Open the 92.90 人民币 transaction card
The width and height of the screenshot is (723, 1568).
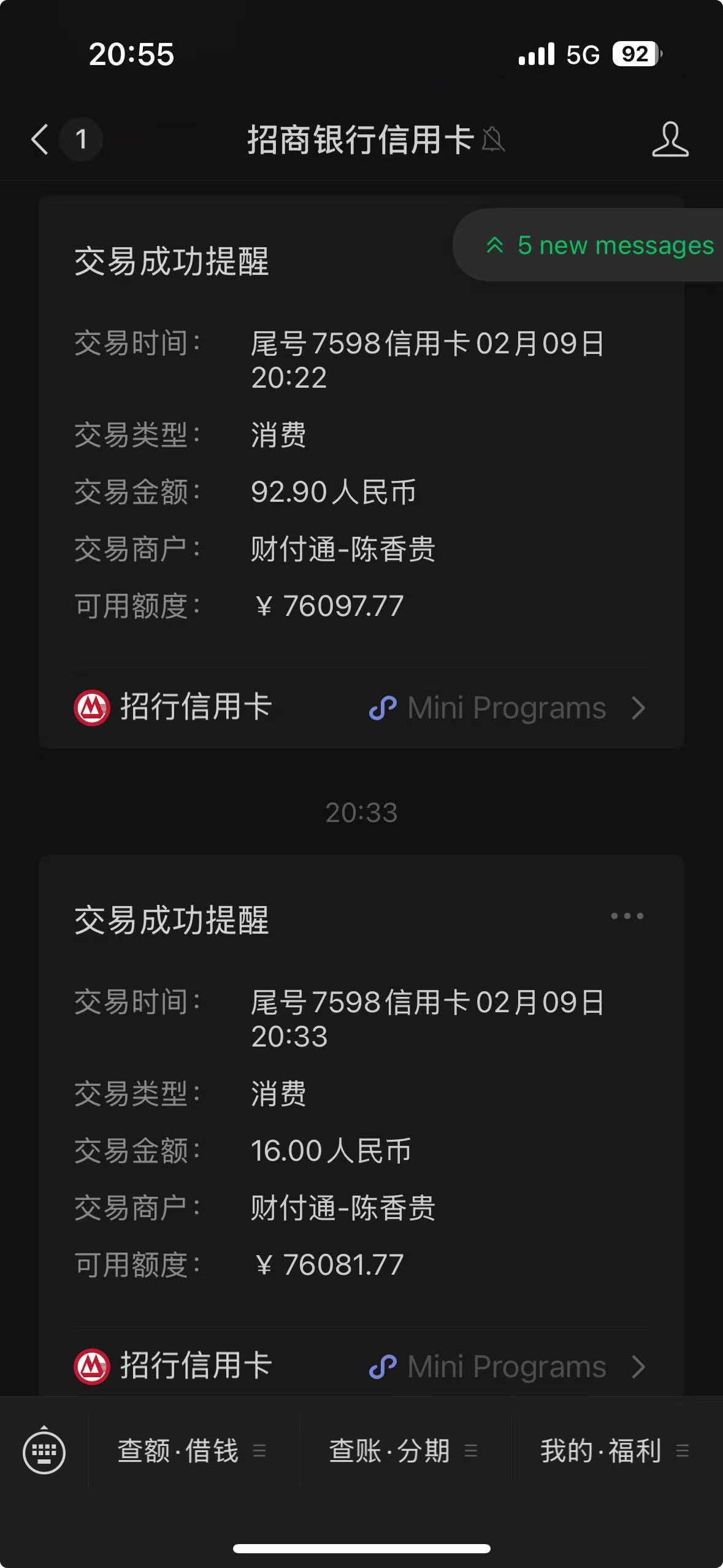coord(361,472)
